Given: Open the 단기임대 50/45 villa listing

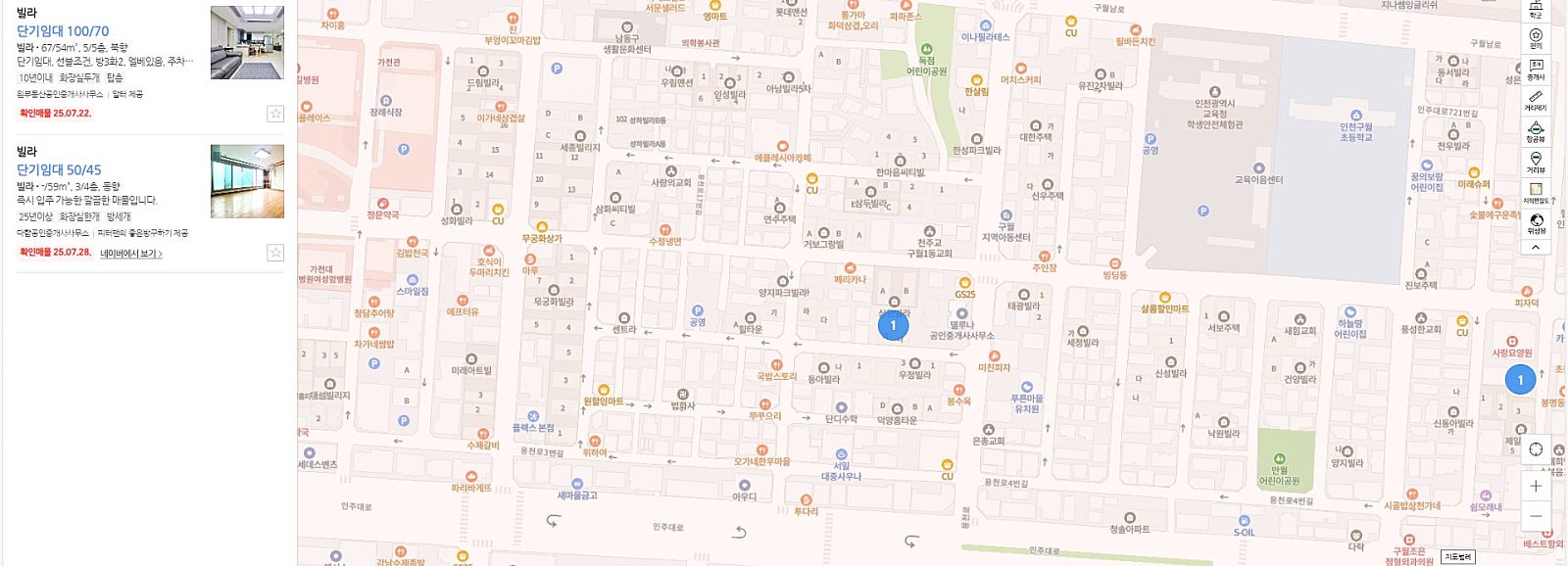Looking at the screenshot, I should 59,169.
